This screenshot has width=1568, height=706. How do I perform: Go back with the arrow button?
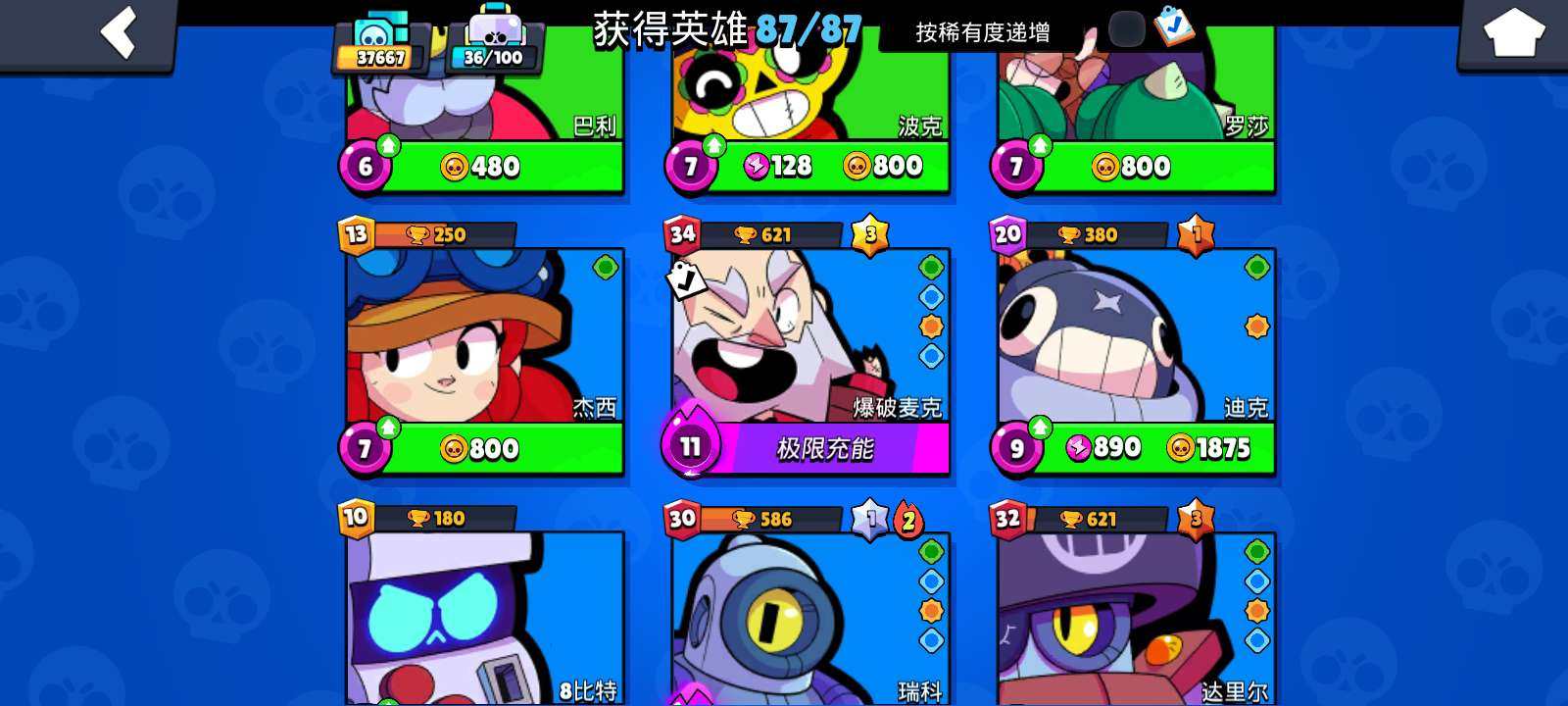click(x=118, y=32)
